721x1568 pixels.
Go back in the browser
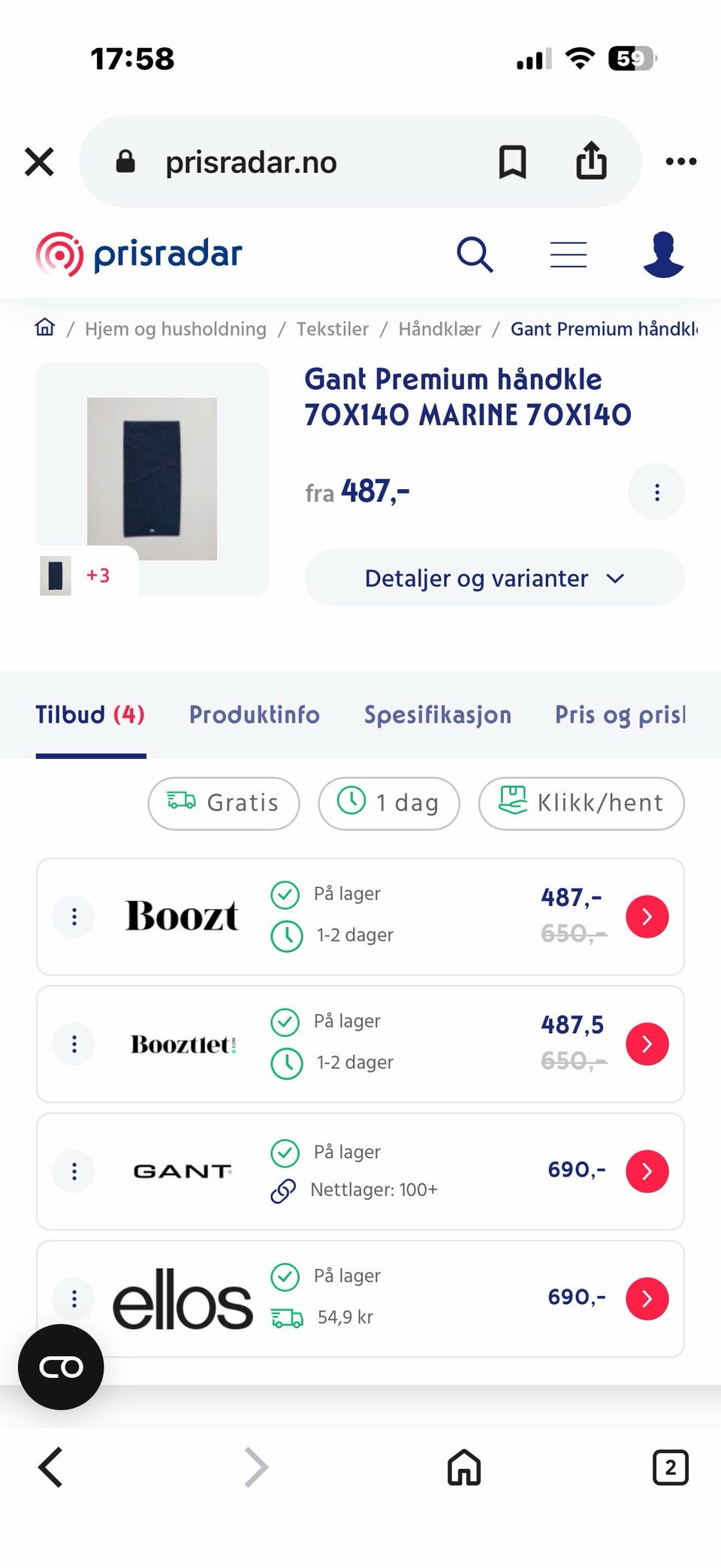pos(50,1467)
